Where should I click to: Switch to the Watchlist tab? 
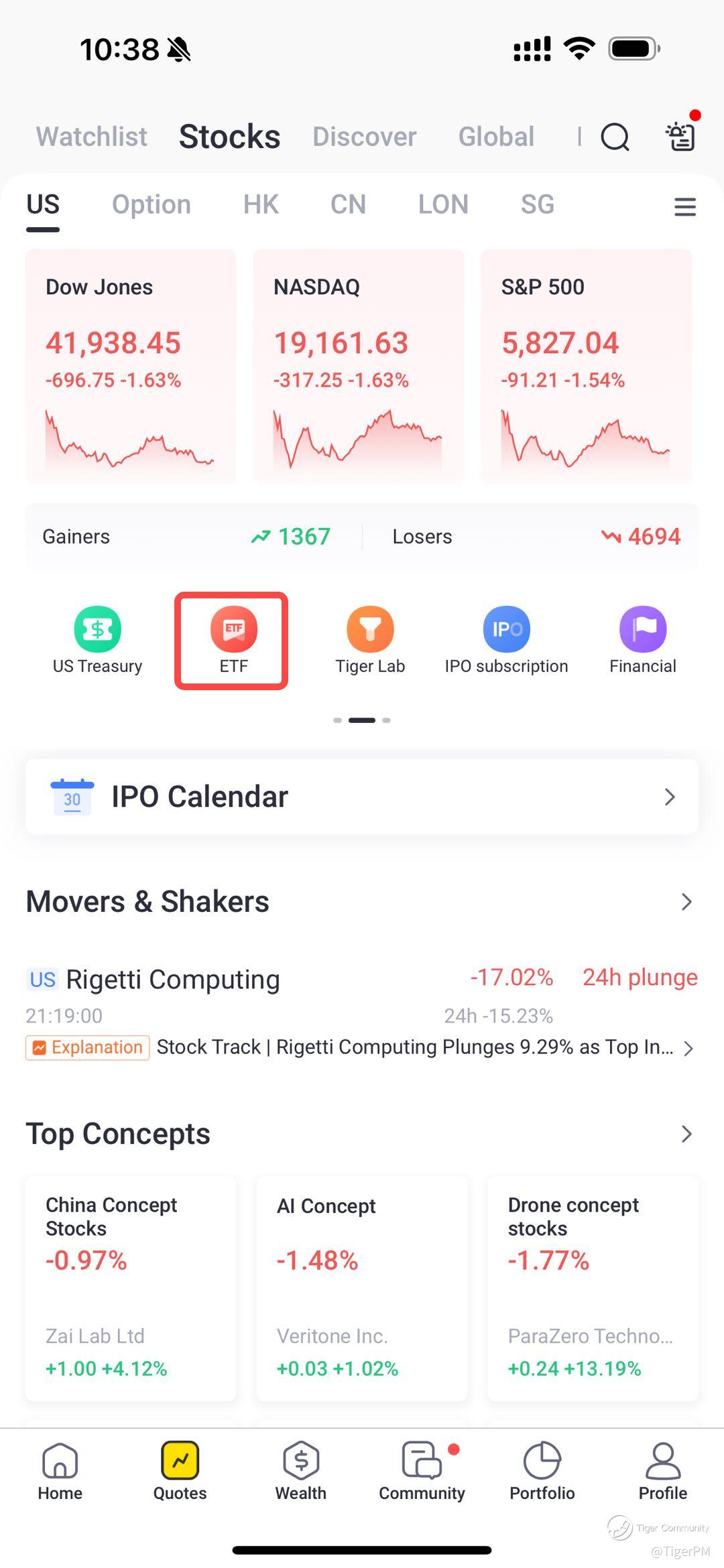(92, 137)
